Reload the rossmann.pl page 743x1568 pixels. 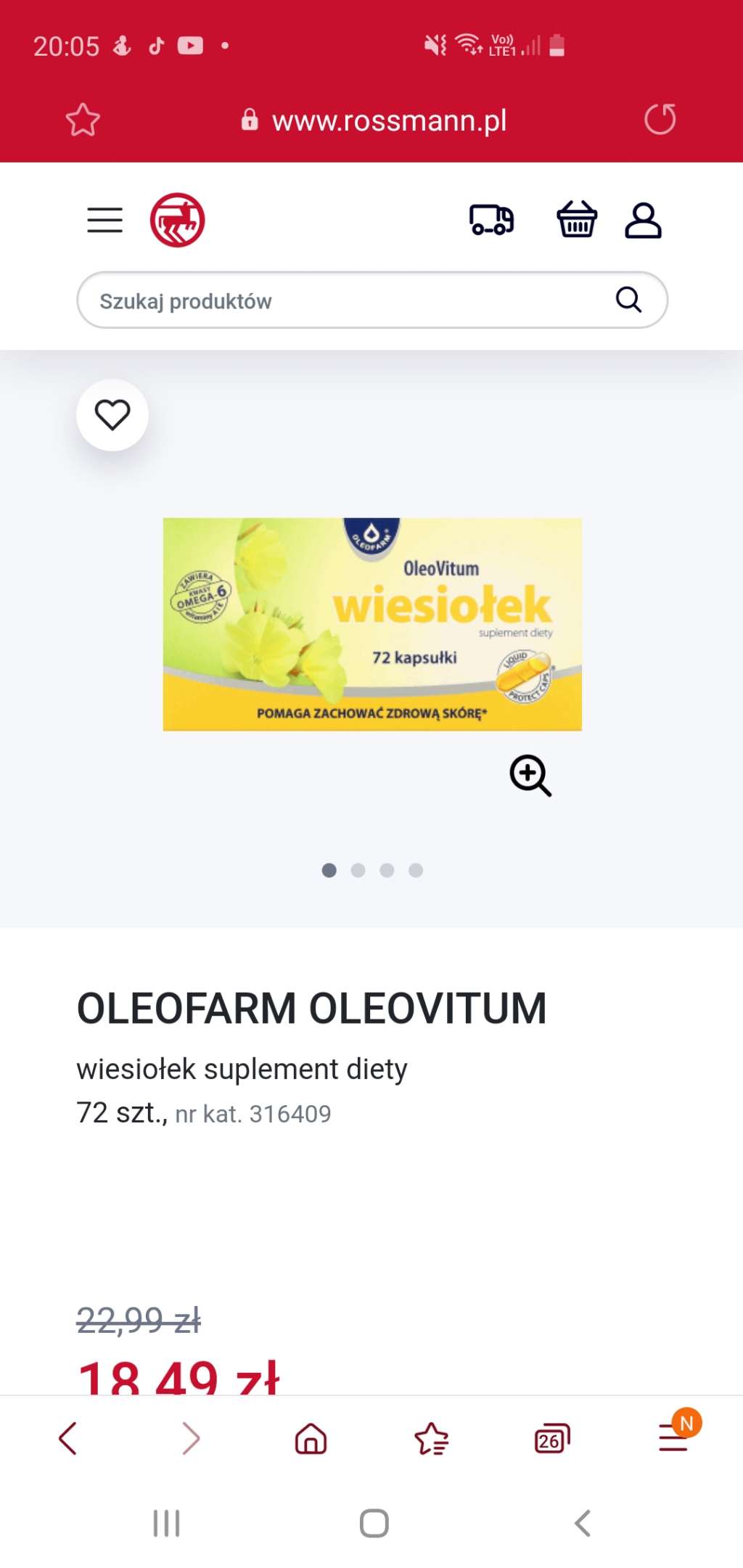point(660,120)
